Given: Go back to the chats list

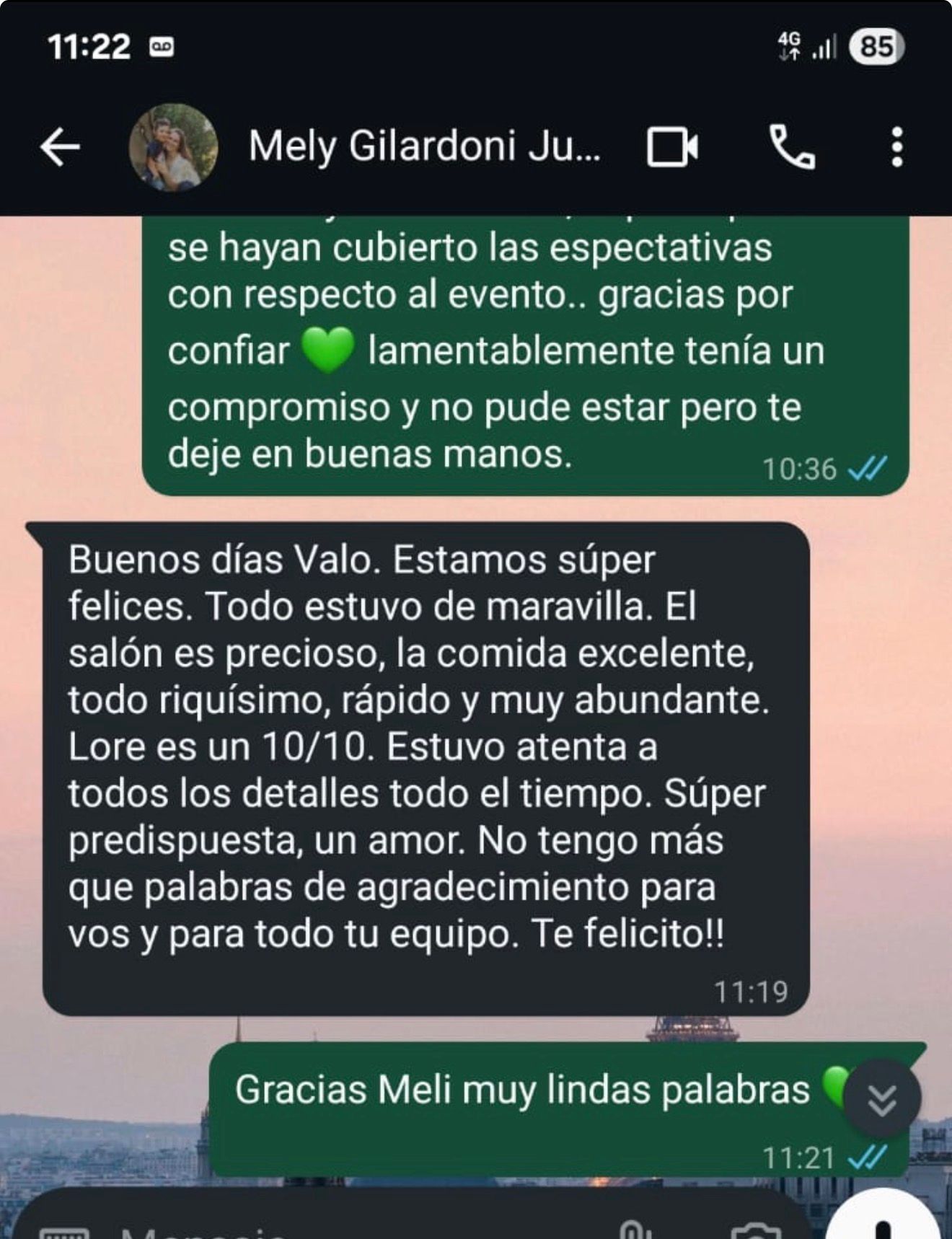Looking at the screenshot, I should click(60, 147).
